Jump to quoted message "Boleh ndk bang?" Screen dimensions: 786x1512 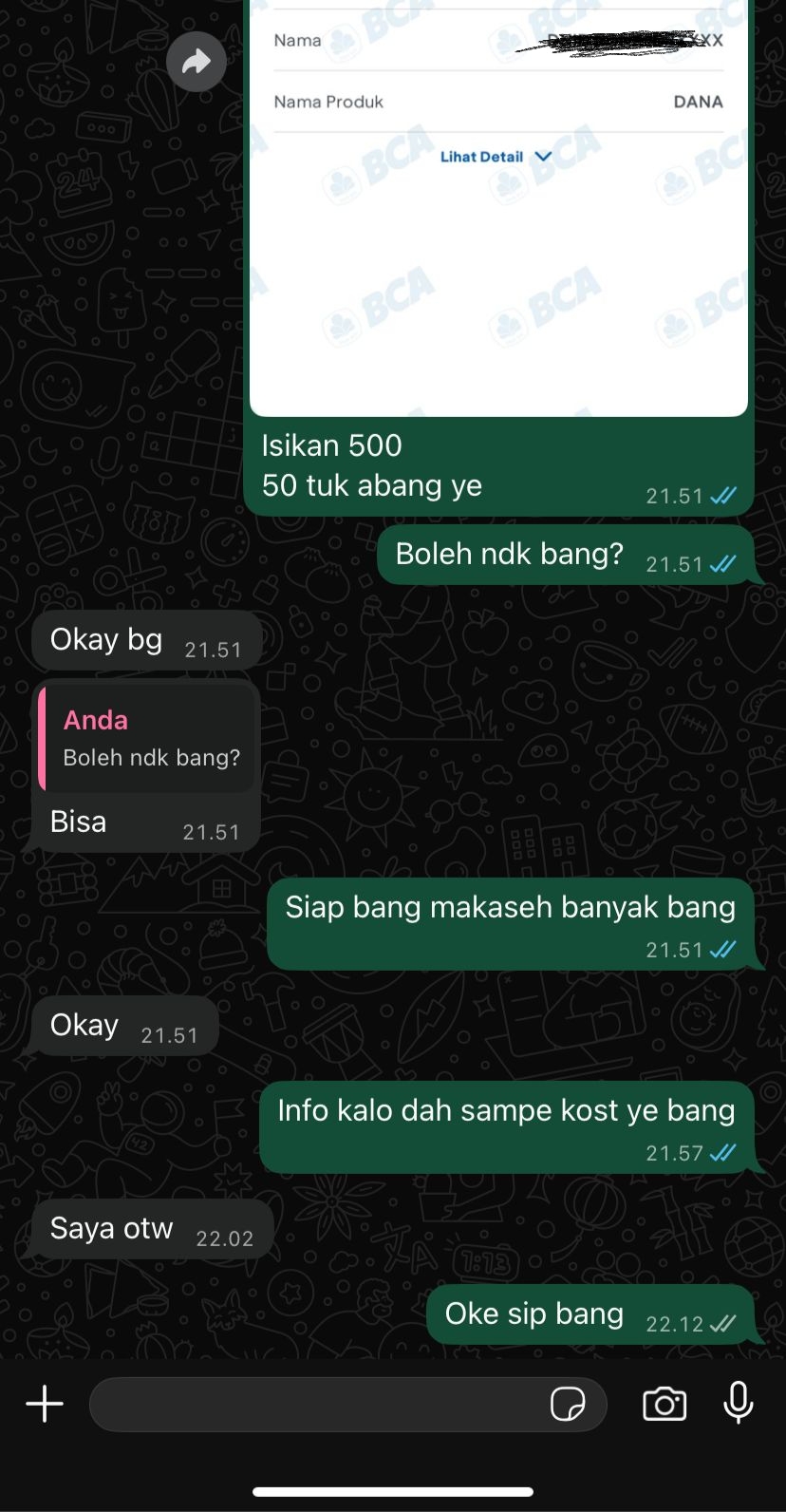coord(147,739)
